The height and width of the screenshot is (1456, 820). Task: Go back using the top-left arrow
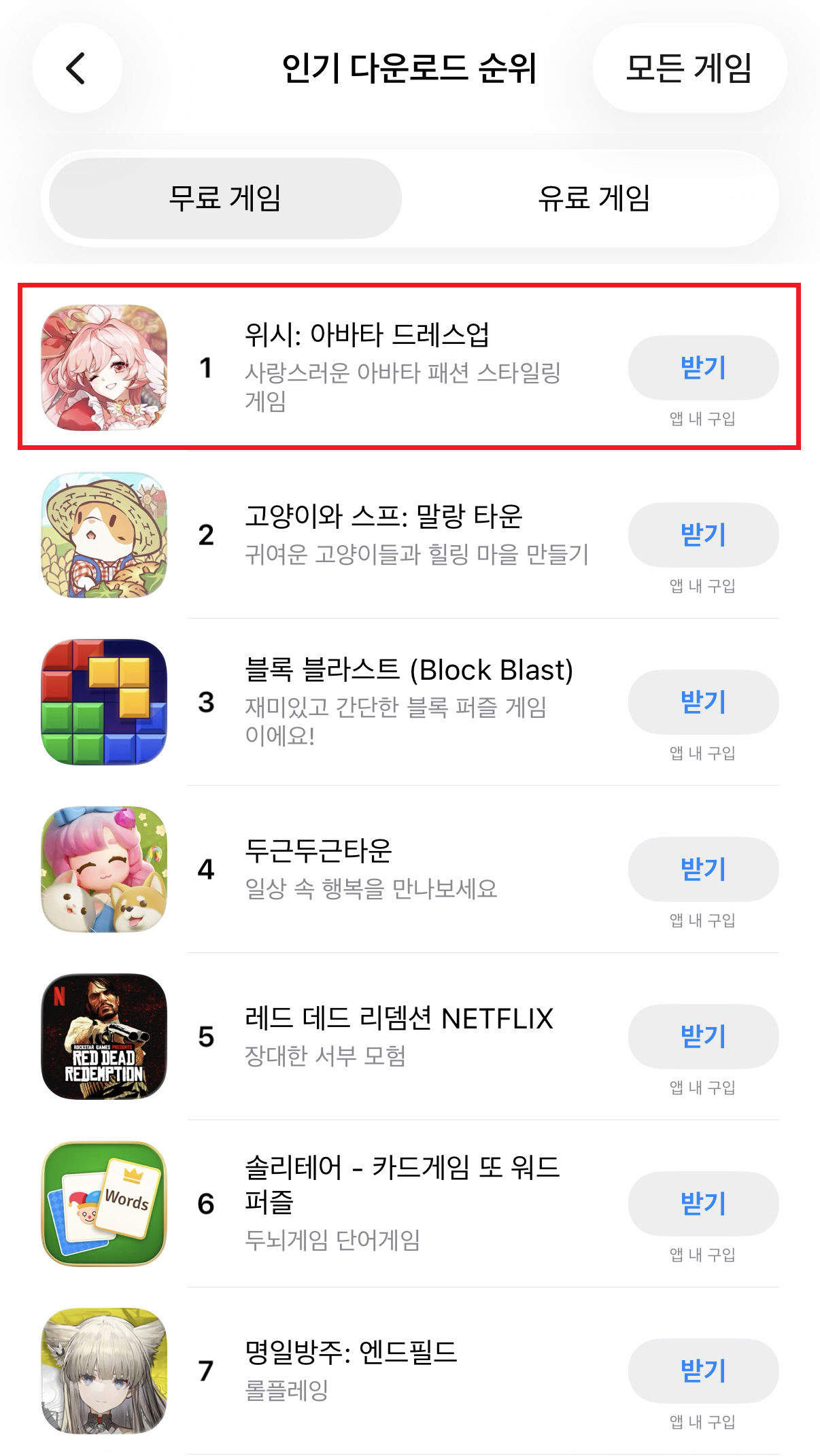click(77, 68)
